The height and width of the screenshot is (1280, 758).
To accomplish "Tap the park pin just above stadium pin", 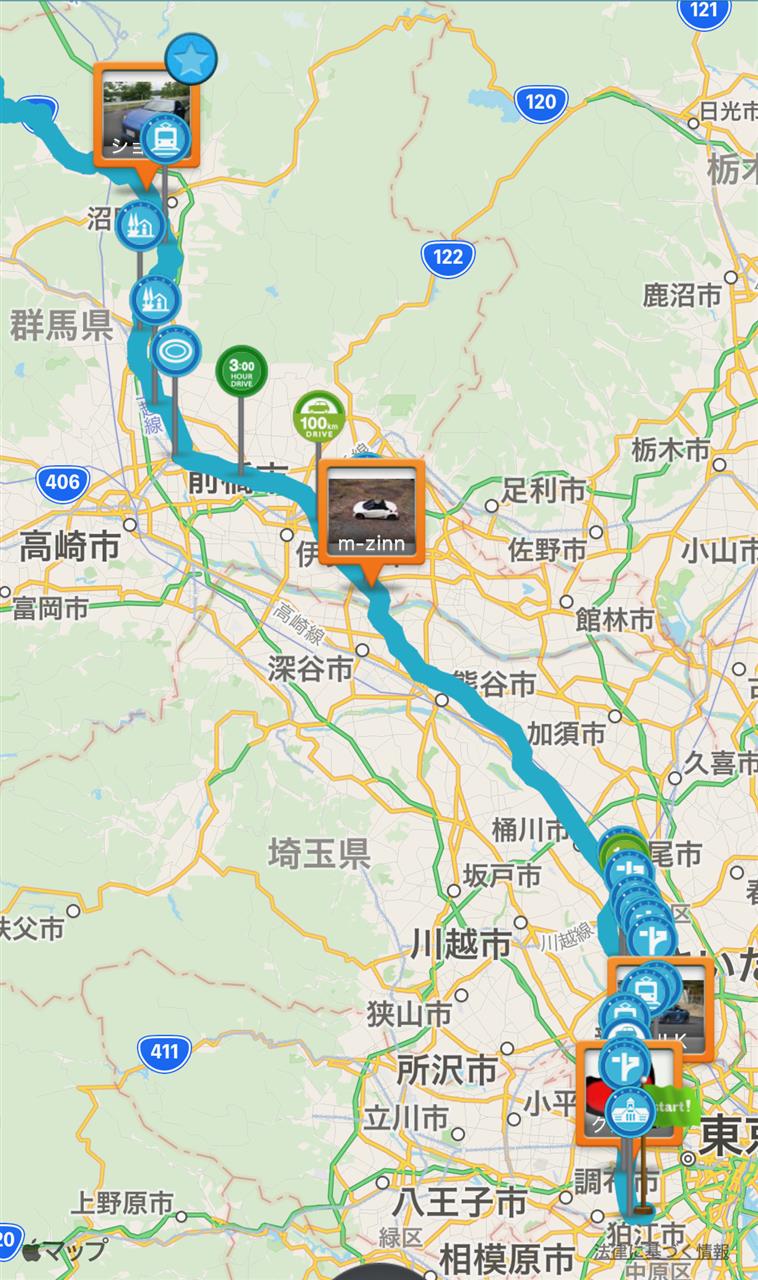I will click(155, 298).
